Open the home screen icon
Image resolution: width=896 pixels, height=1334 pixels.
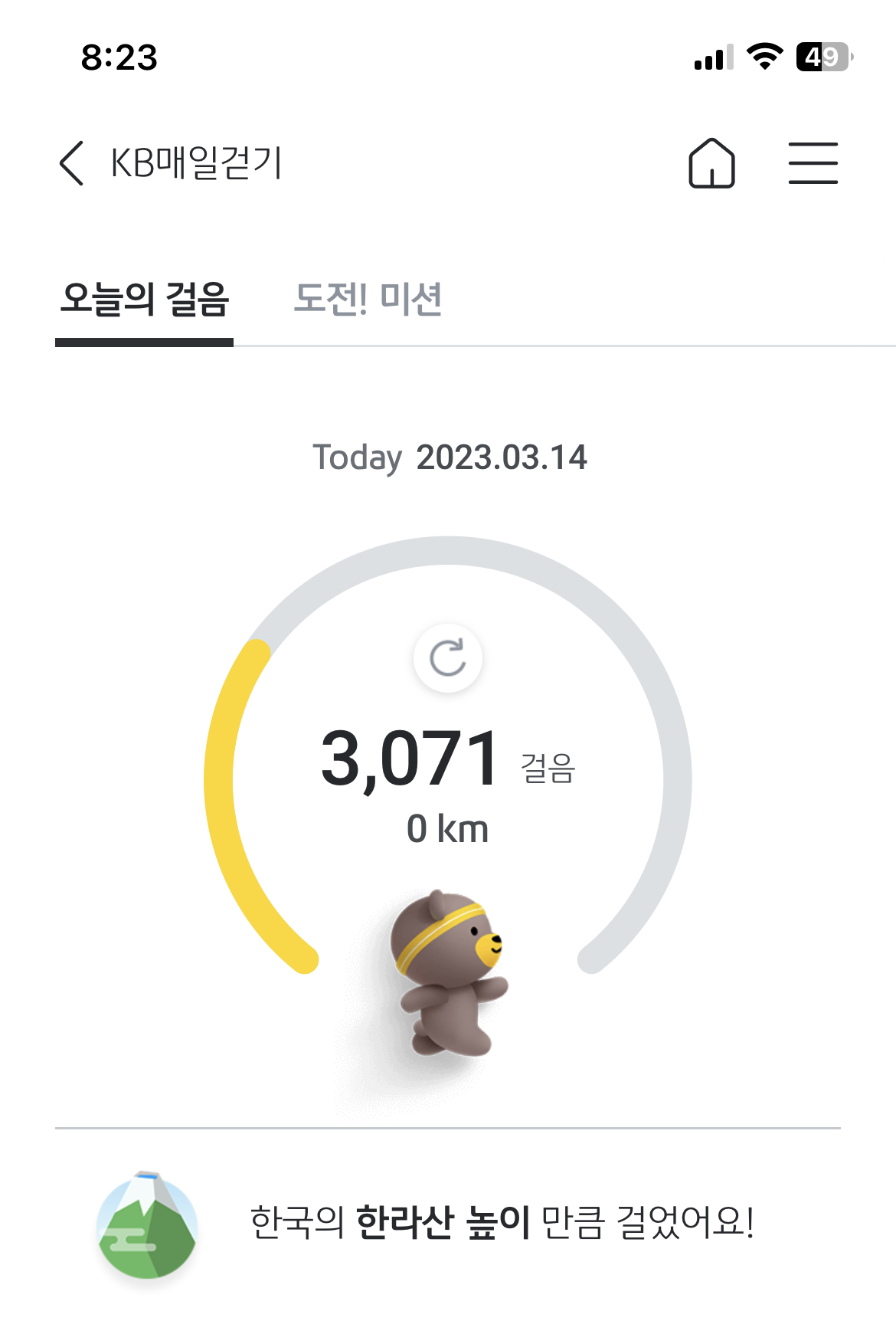coord(711,163)
